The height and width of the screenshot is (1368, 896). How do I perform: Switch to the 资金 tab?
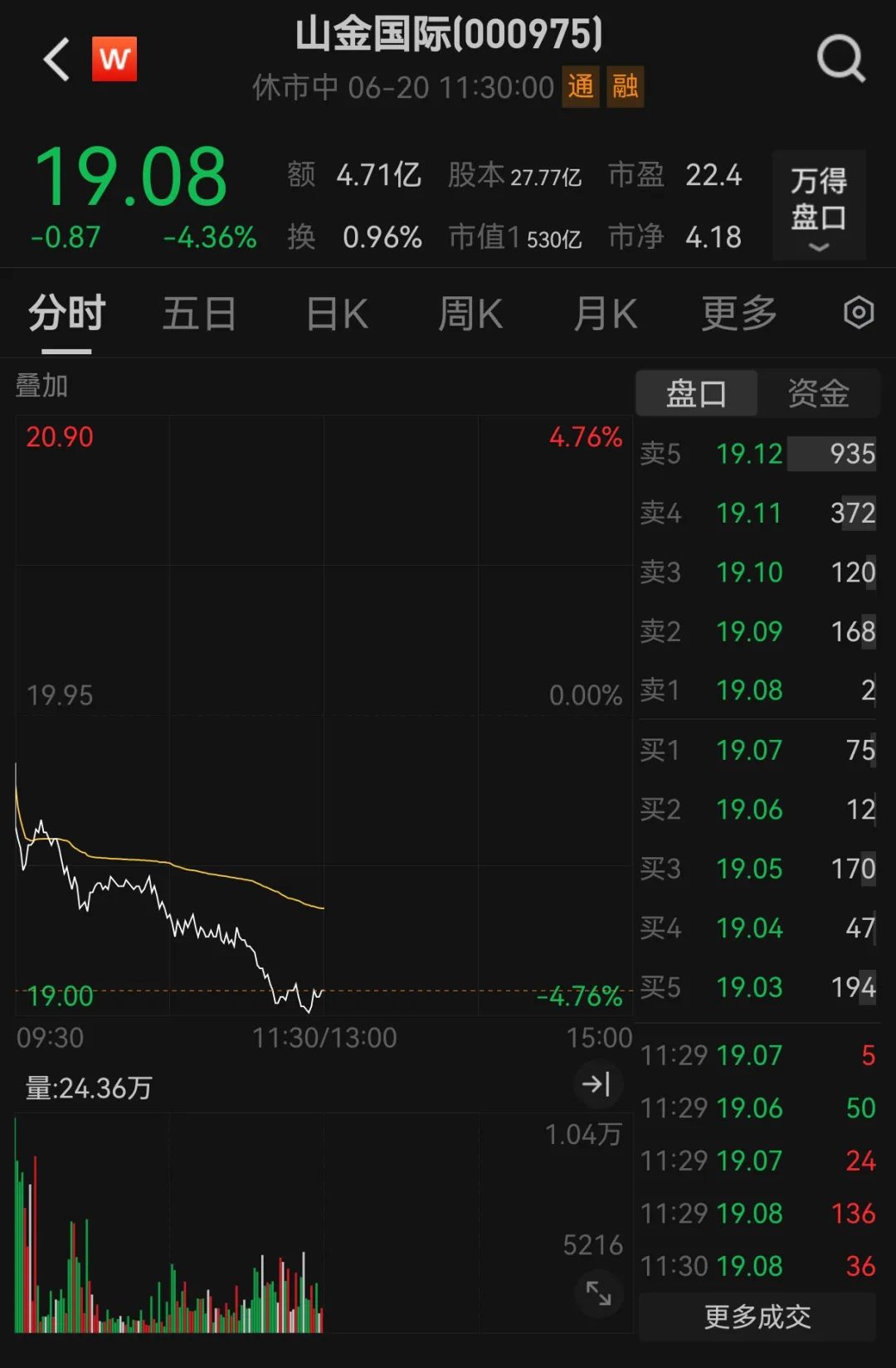(818, 393)
